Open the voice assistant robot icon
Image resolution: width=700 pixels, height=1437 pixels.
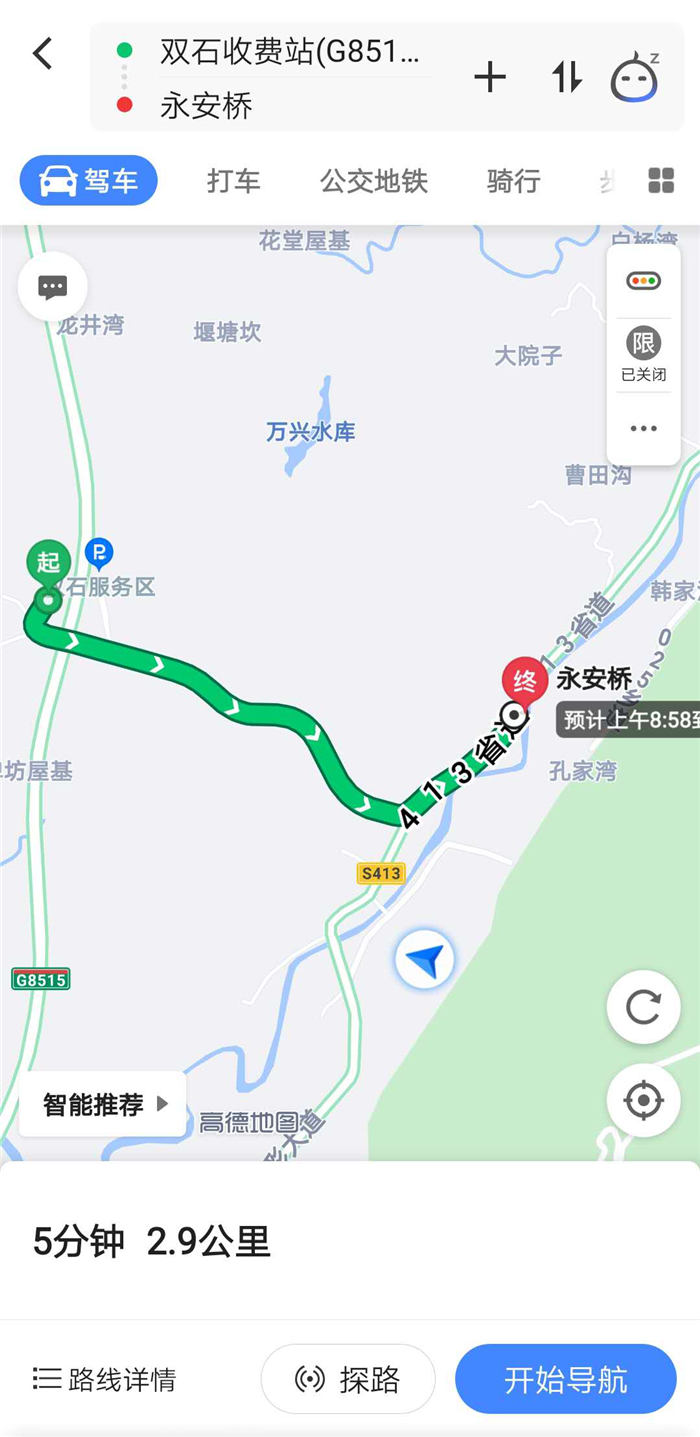[x=635, y=78]
